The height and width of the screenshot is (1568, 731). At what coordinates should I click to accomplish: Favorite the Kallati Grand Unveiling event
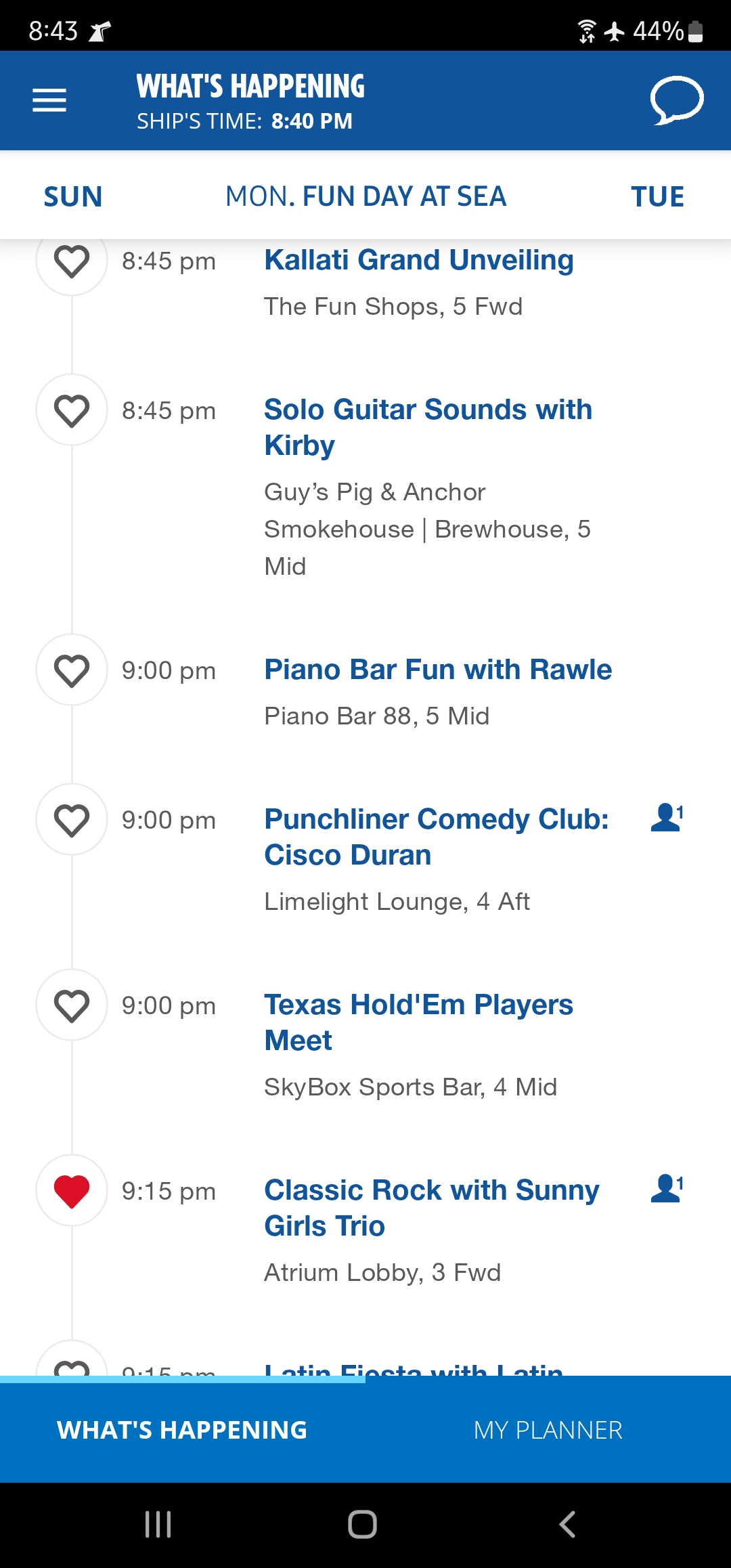pyautogui.click(x=72, y=260)
